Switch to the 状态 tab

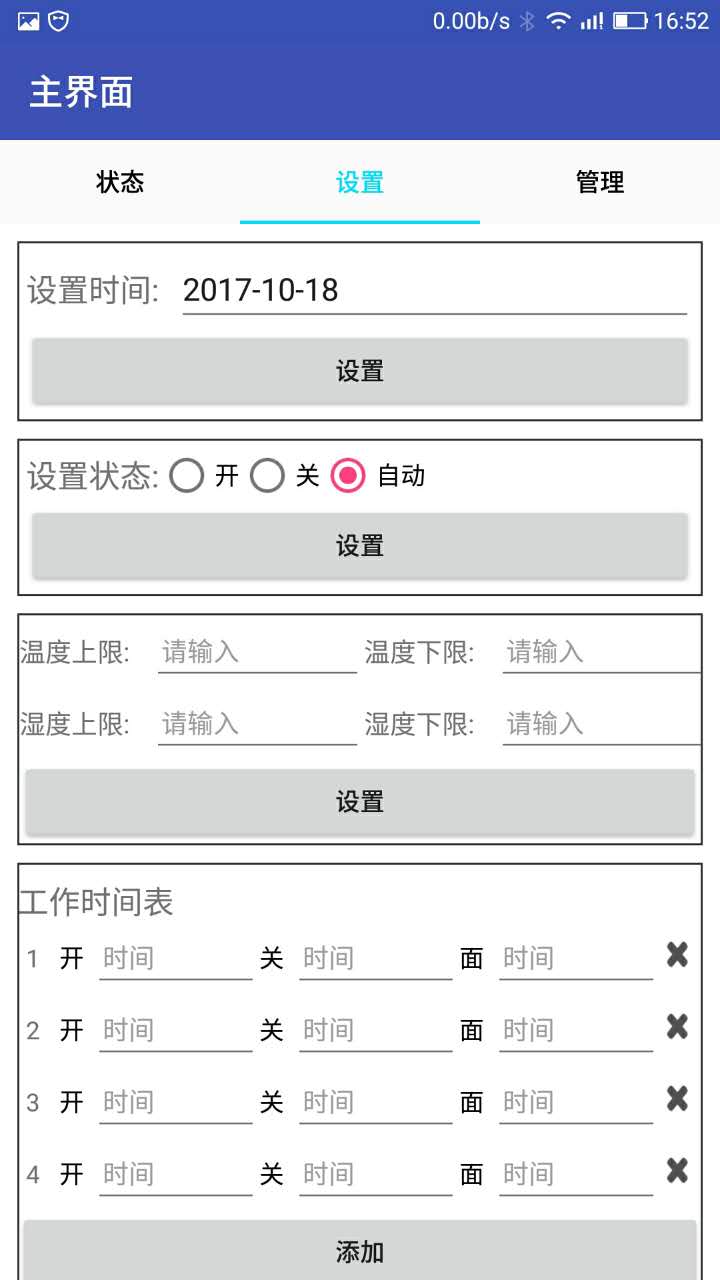(120, 182)
